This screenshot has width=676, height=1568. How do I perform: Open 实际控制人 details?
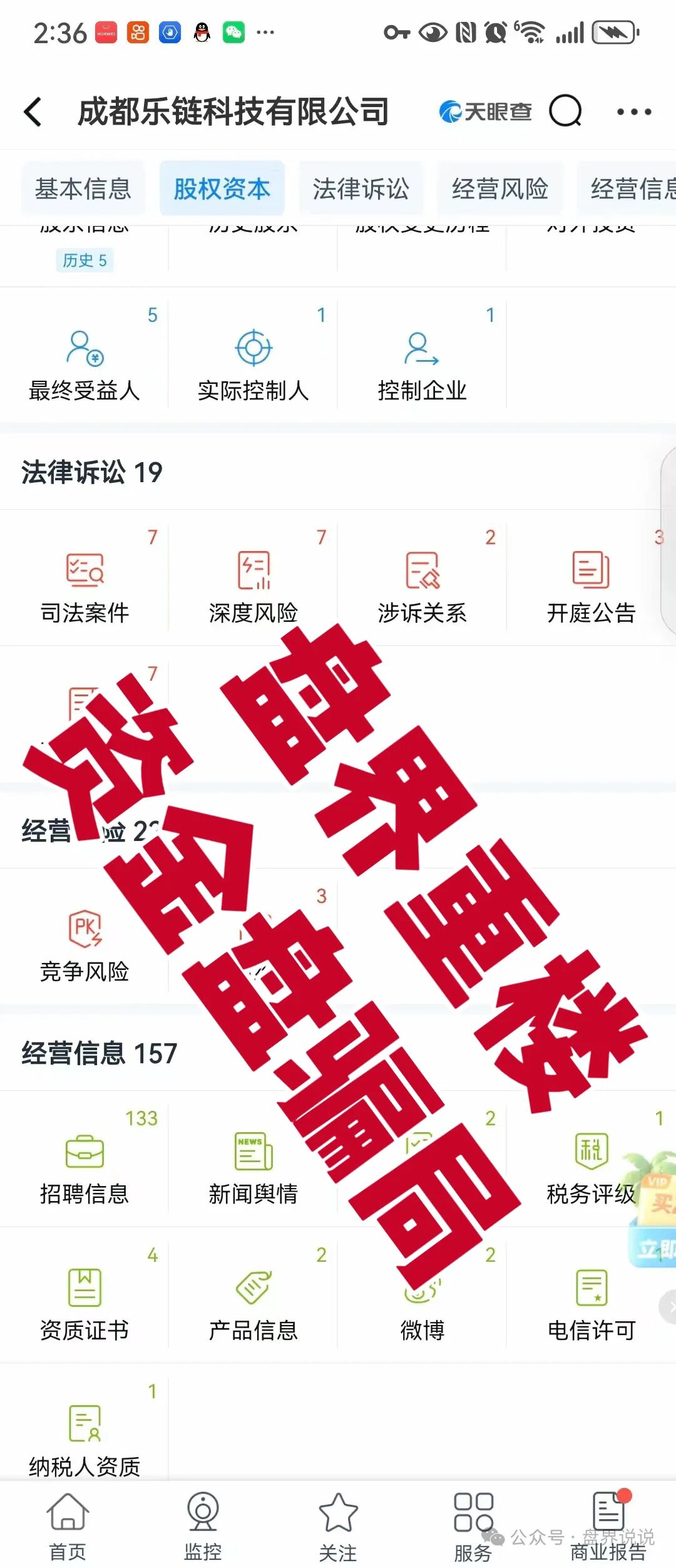tap(253, 363)
